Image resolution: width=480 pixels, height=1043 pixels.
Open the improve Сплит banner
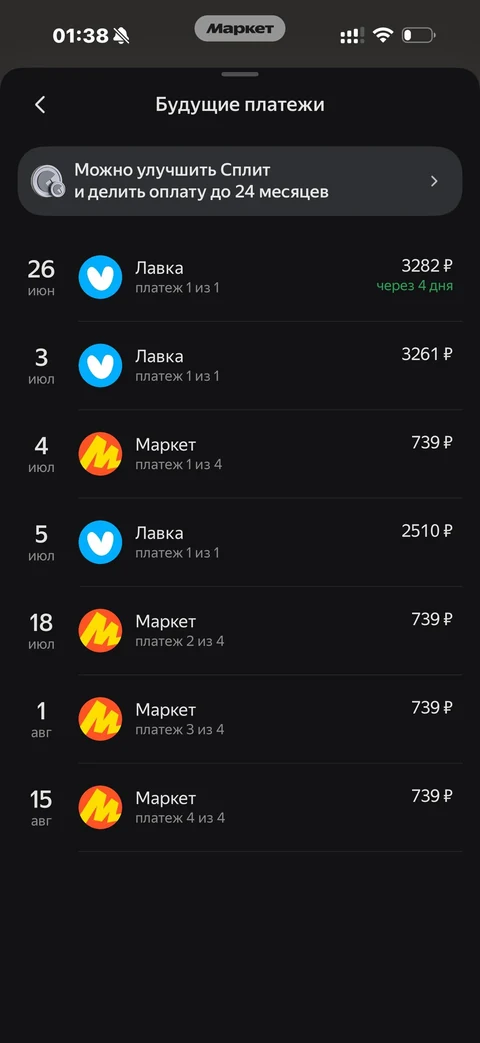(239, 181)
